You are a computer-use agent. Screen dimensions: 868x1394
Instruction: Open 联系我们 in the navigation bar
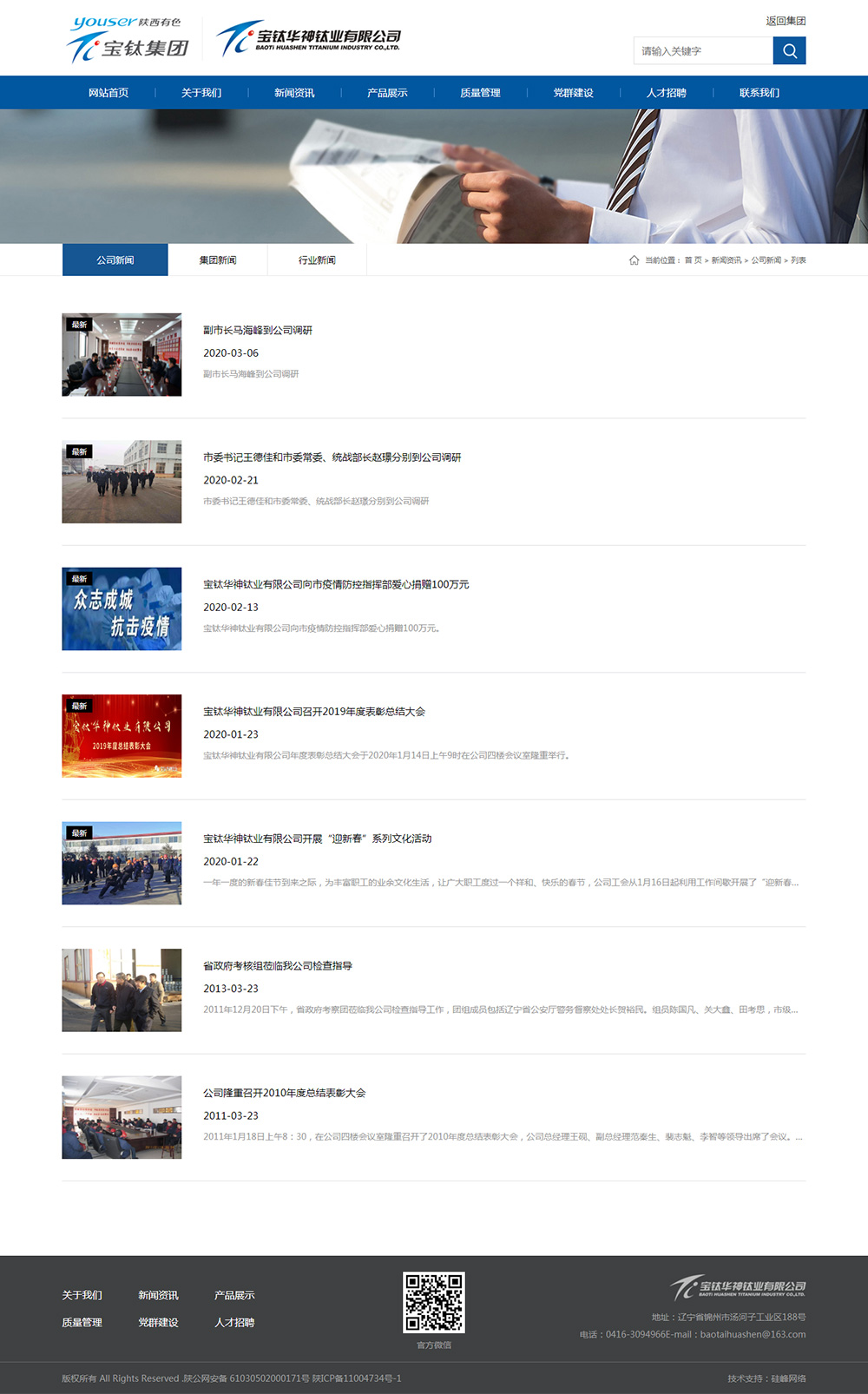759,93
